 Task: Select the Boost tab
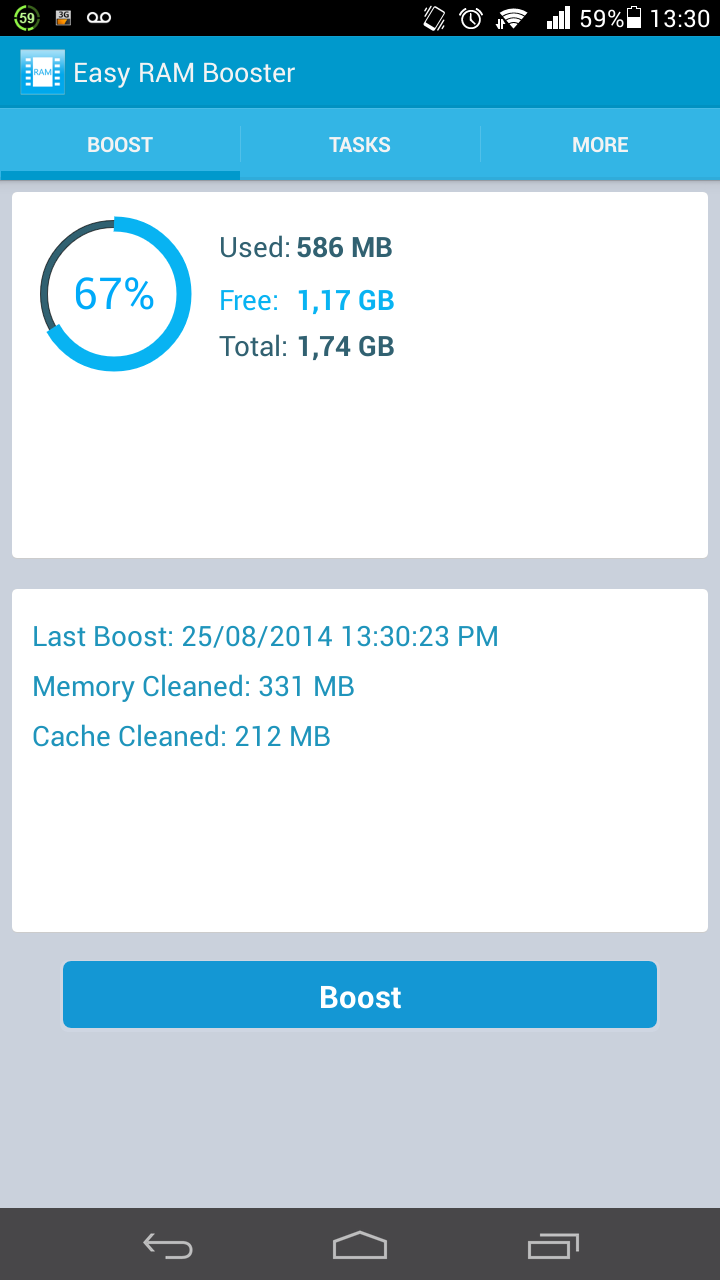click(120, 145)
